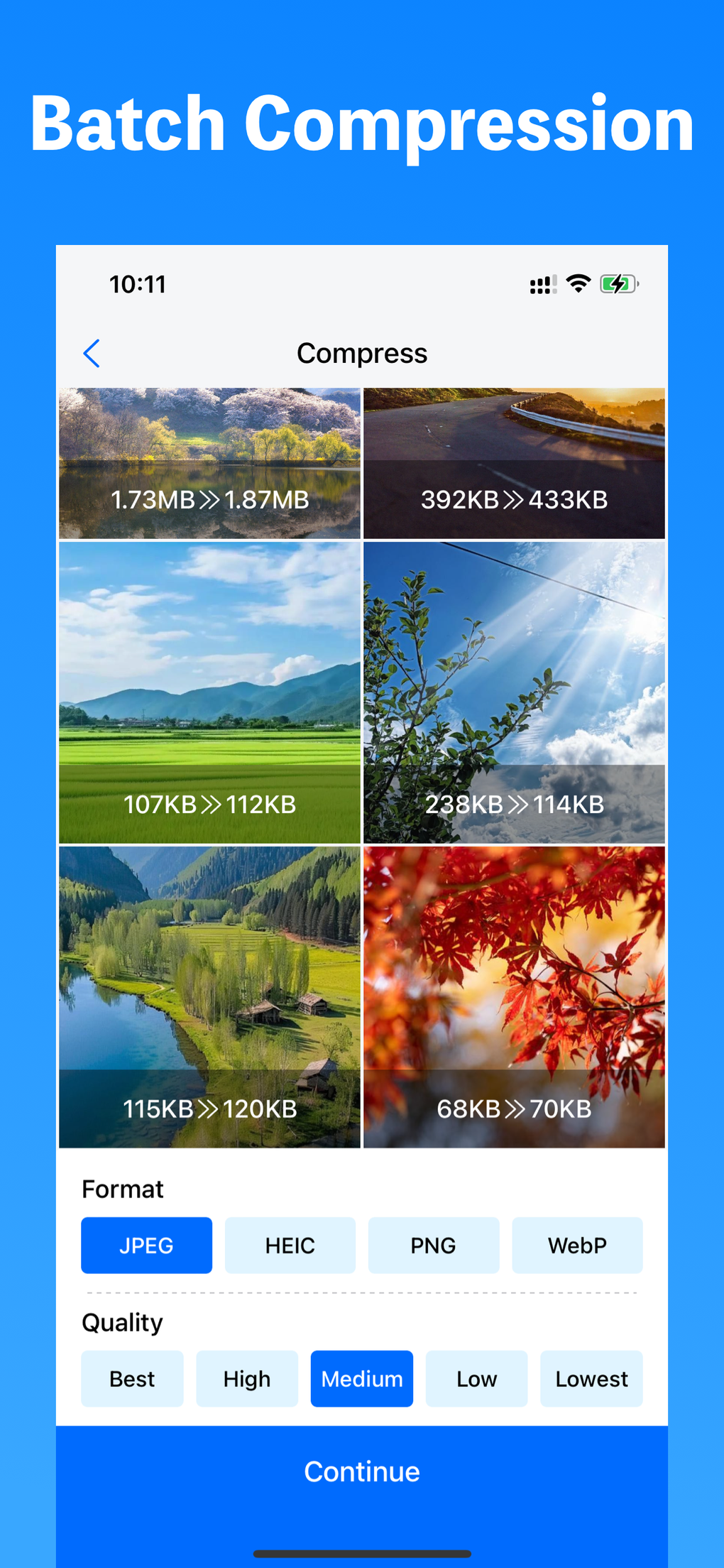Tap the cellular signal indicator

point(542,283)
